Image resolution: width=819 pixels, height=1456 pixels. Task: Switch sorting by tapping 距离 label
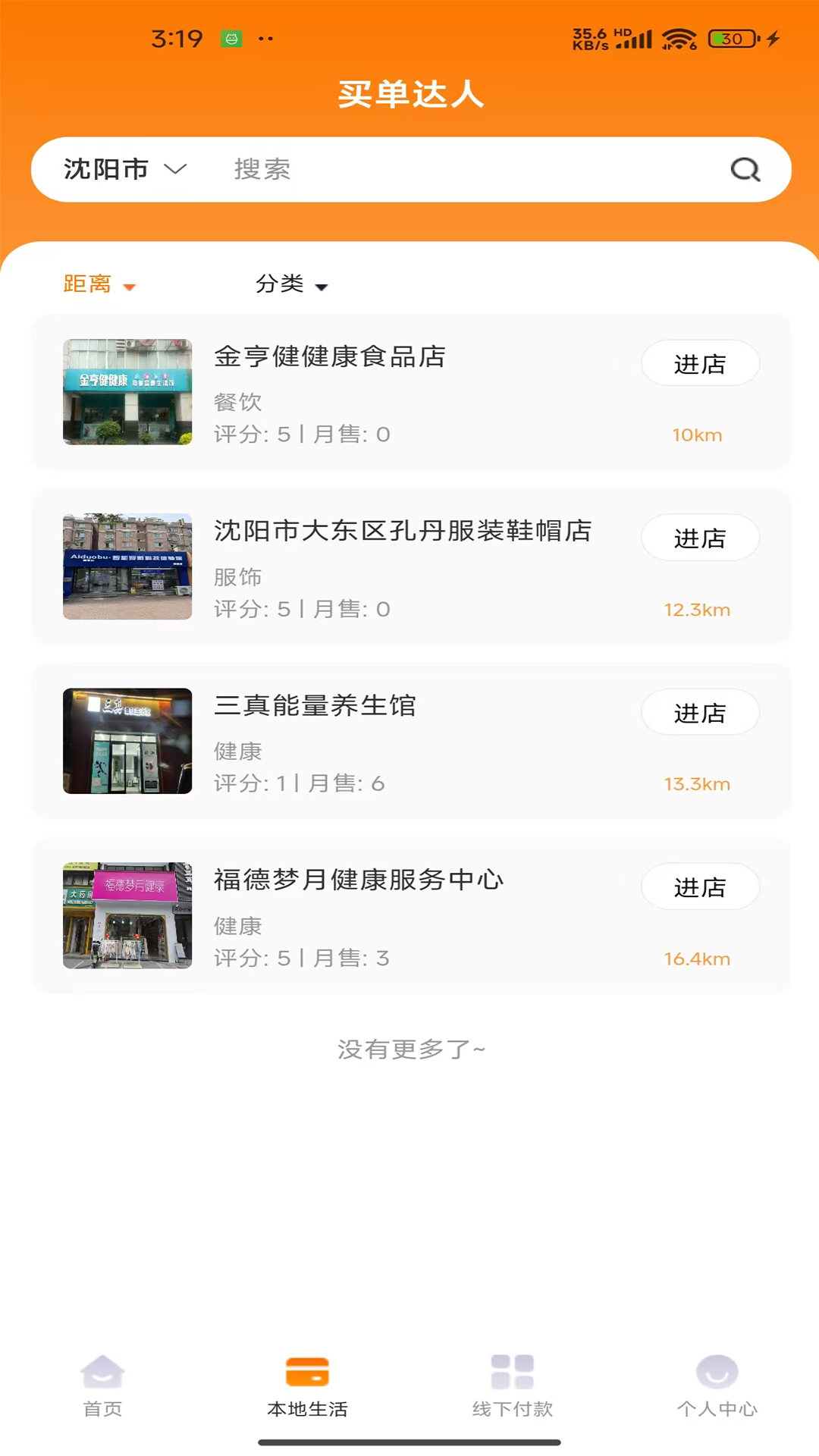point(86,284)
